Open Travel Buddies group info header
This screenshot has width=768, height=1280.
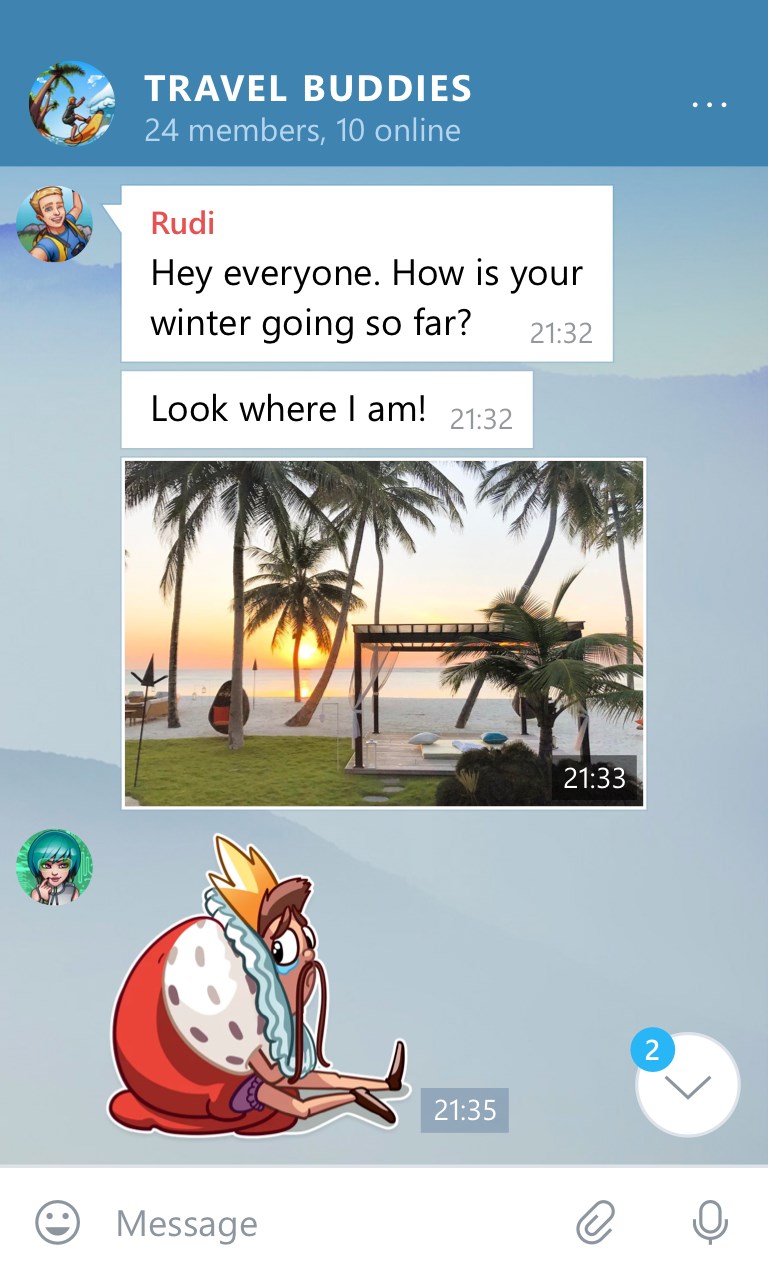tap(308, 106)
